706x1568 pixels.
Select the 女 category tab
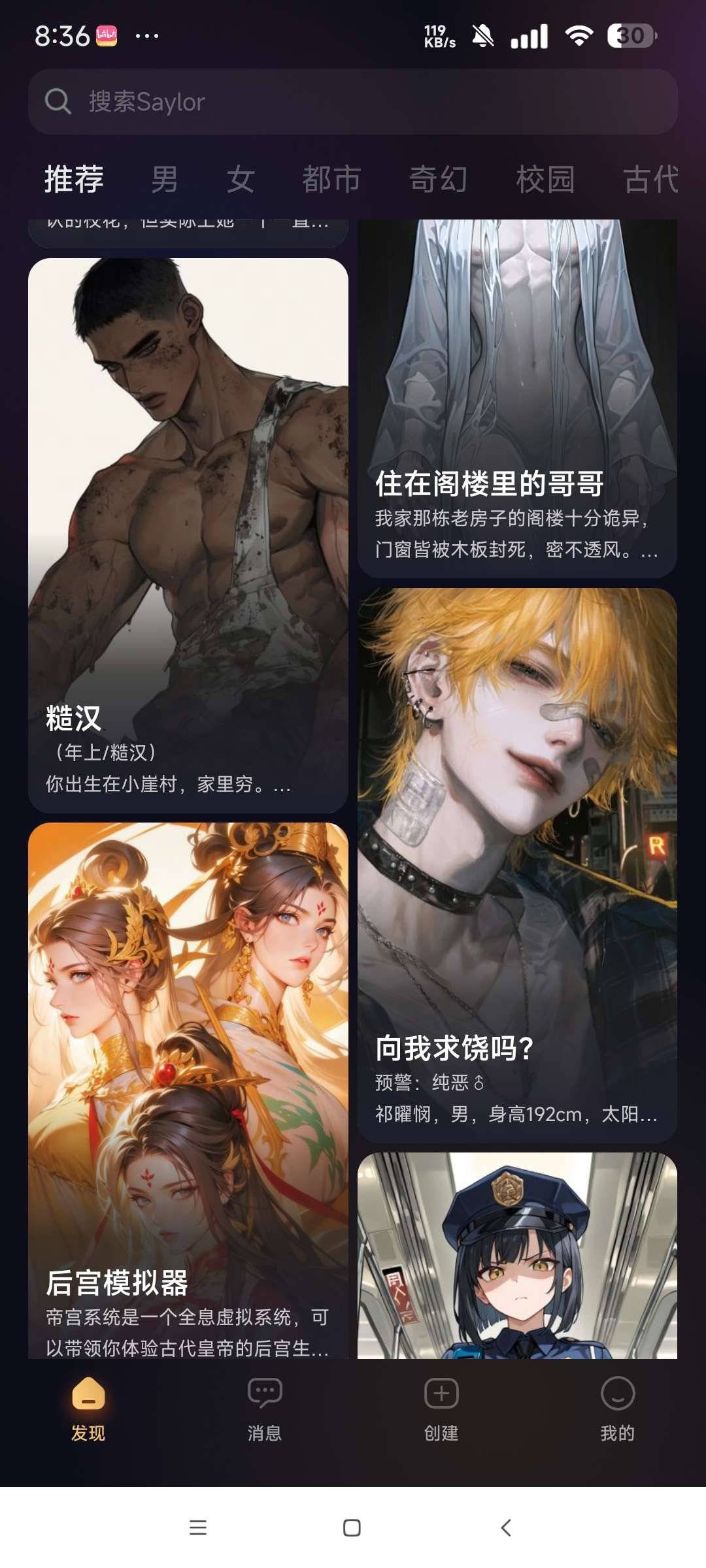click(x=241, y=179)
